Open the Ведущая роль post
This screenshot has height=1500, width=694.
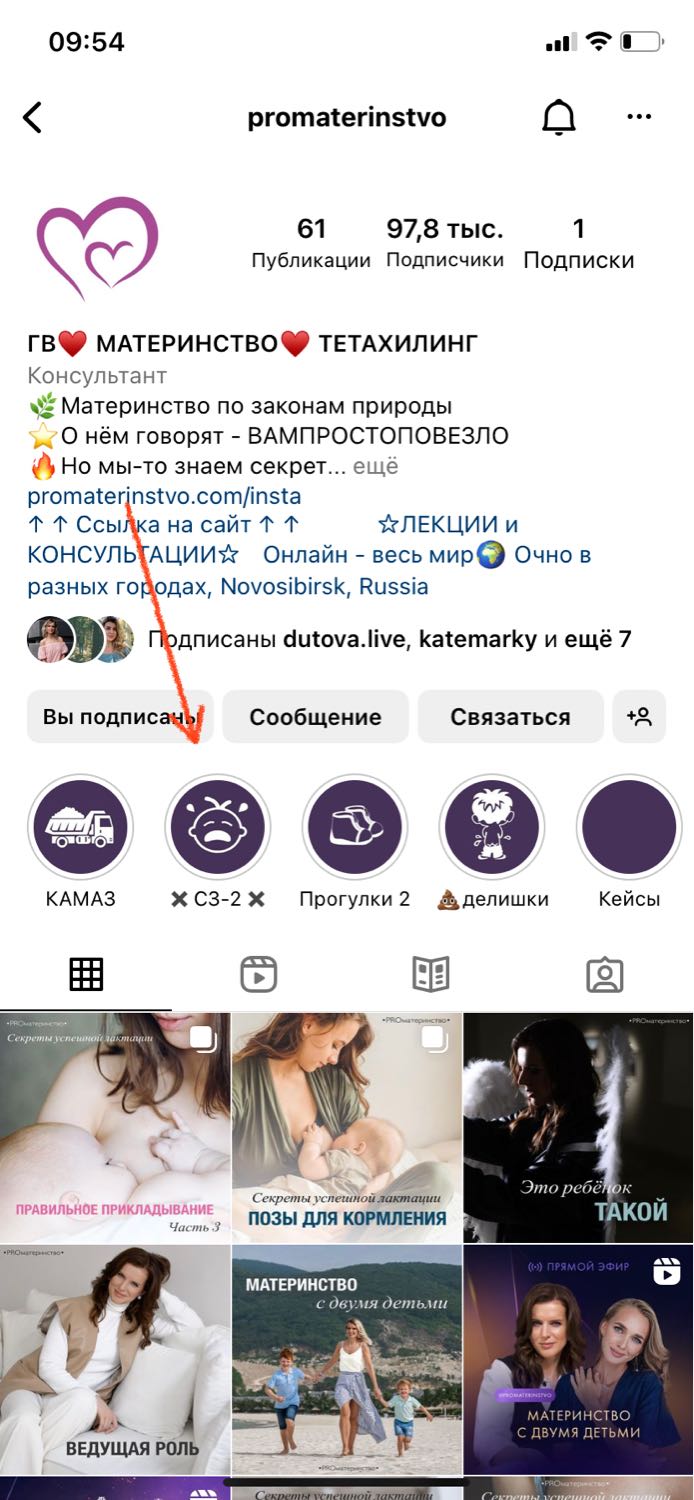(x=115, y=1359)
